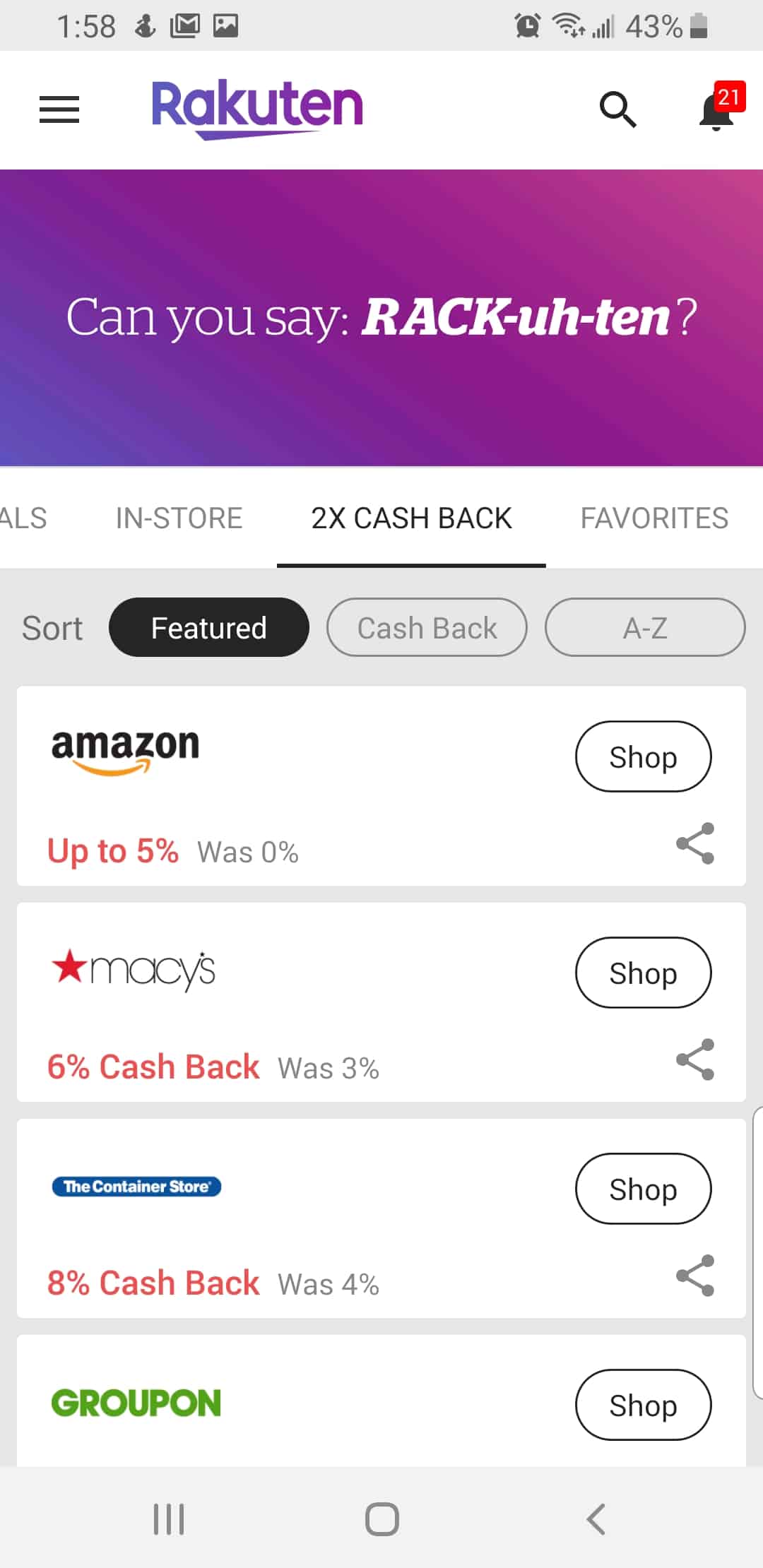Share The Container Store offer
Viewport: 763px width, 1568px height.
click(695, 1276)
